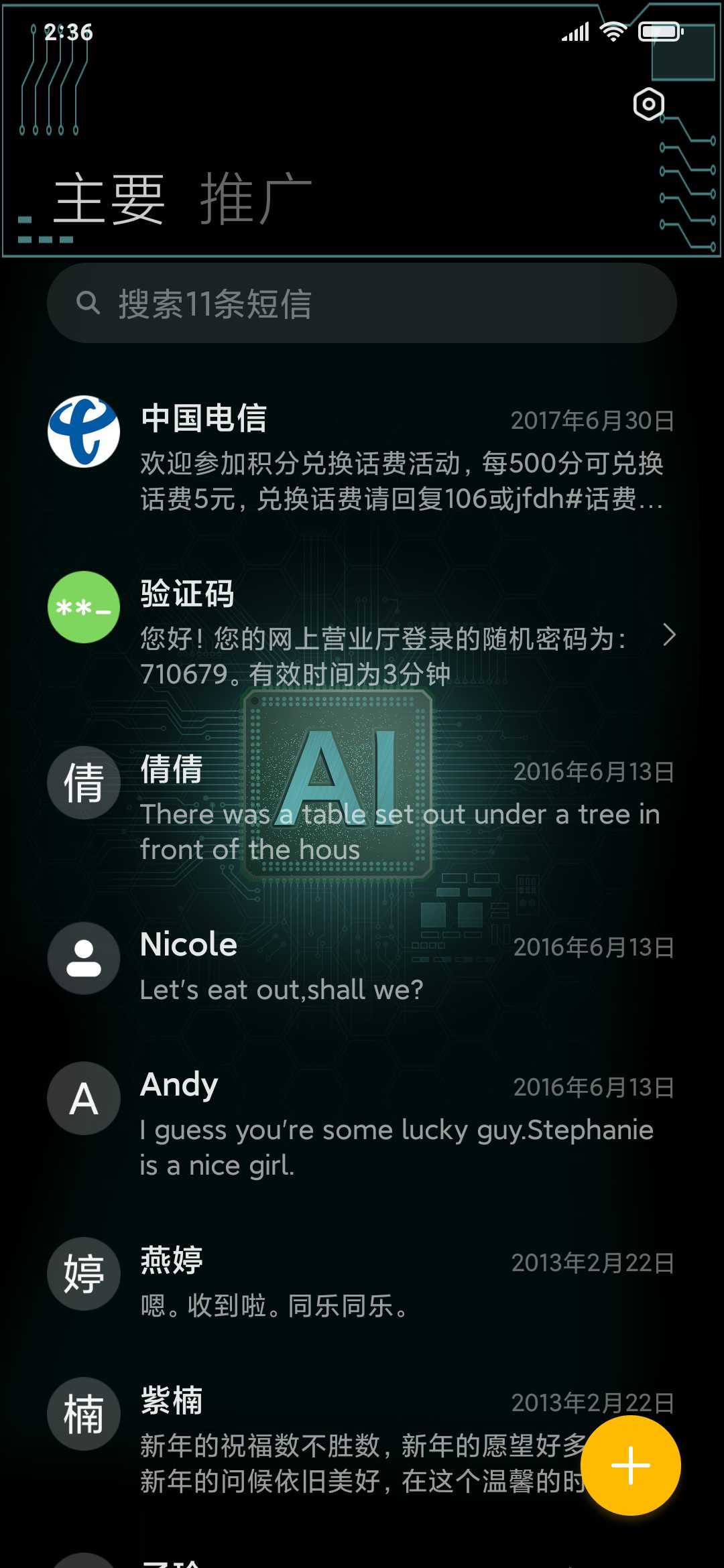Open Andy's message thread
The width and height of the screenshot is (724, 1568).
pyautogui.click(x=362, y=1122)
